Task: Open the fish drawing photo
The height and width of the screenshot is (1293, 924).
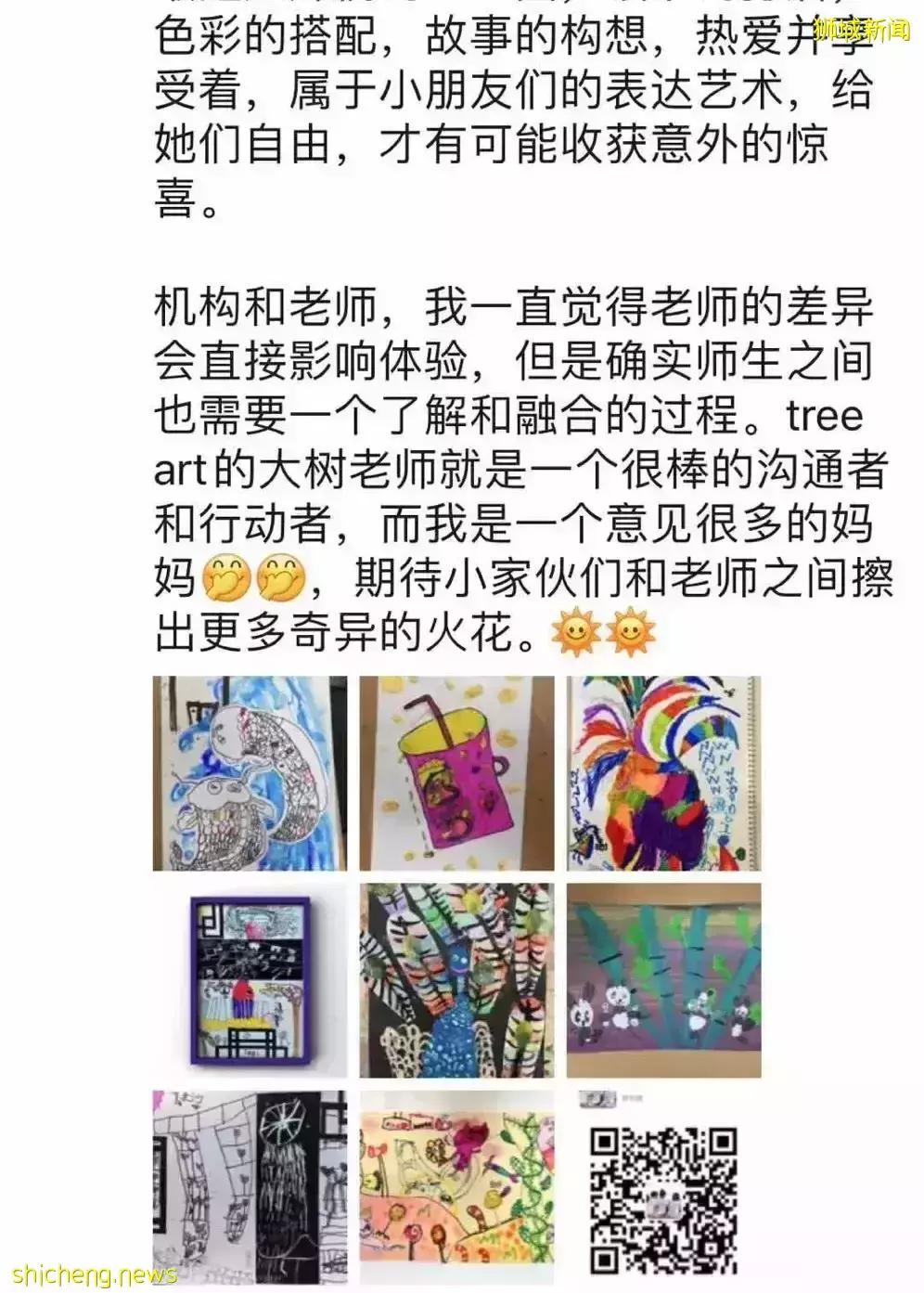Action: tap(250, 773)
